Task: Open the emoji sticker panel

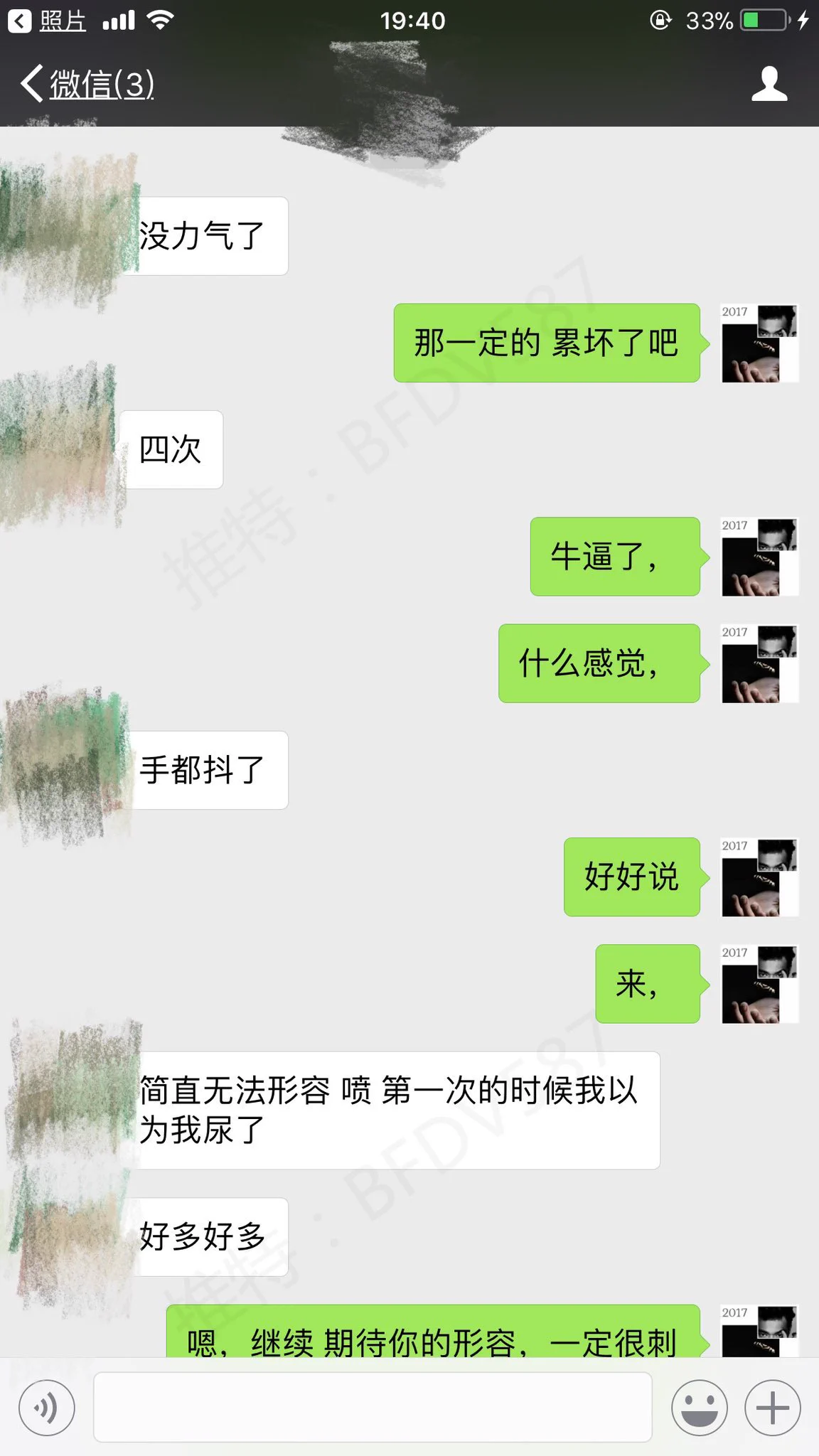Action: tap(700, 1408)
